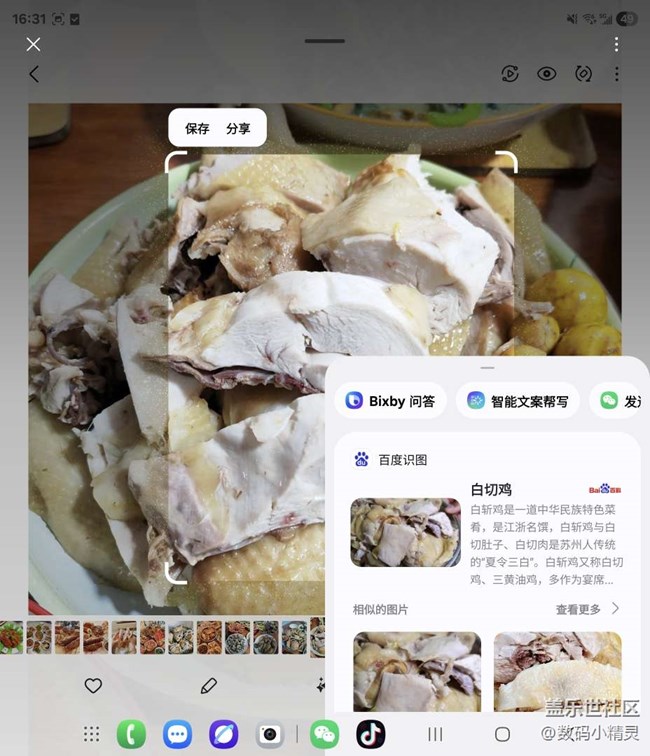Viewport: 650px width, 756px height.
Task: Open the gallery's more options menu
Action: 617,74
